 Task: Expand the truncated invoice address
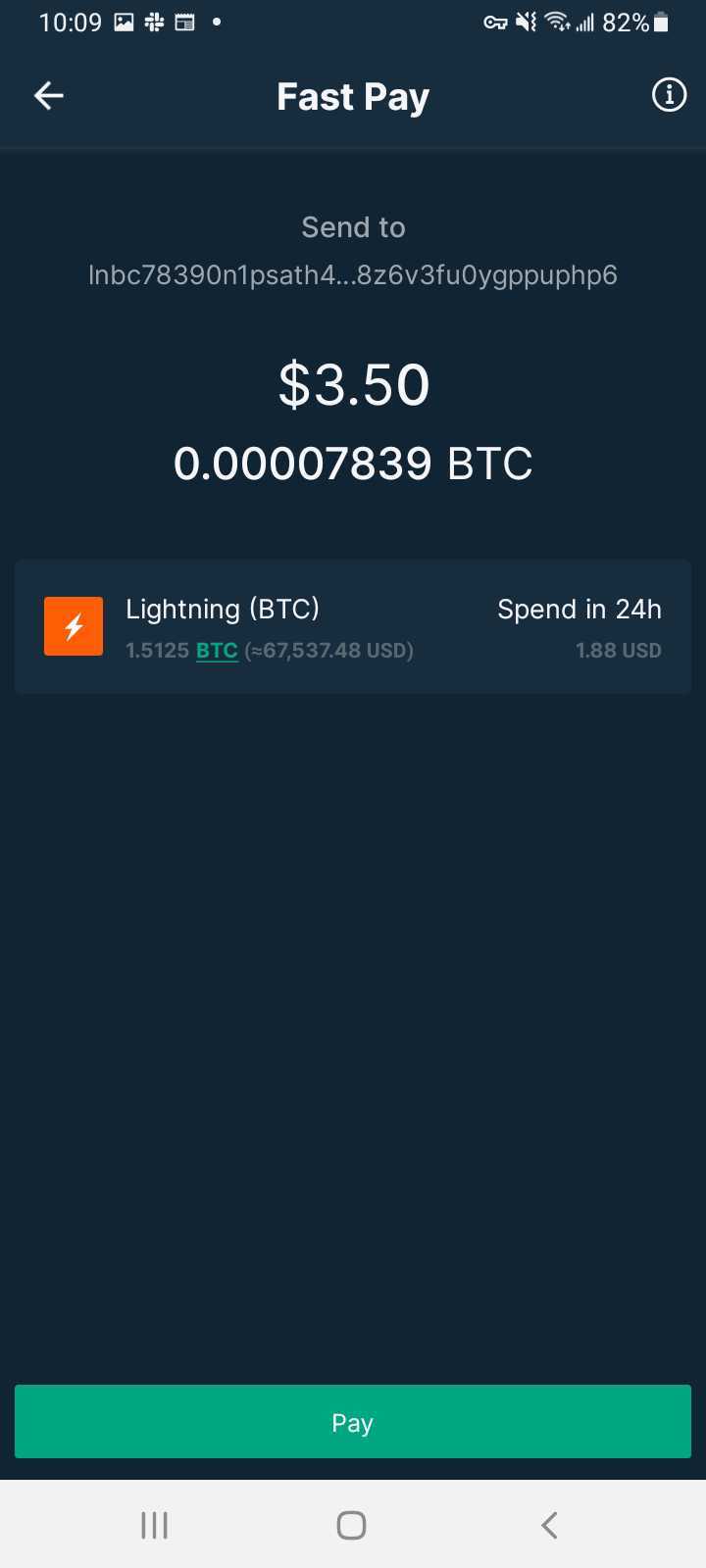[353, 275]
